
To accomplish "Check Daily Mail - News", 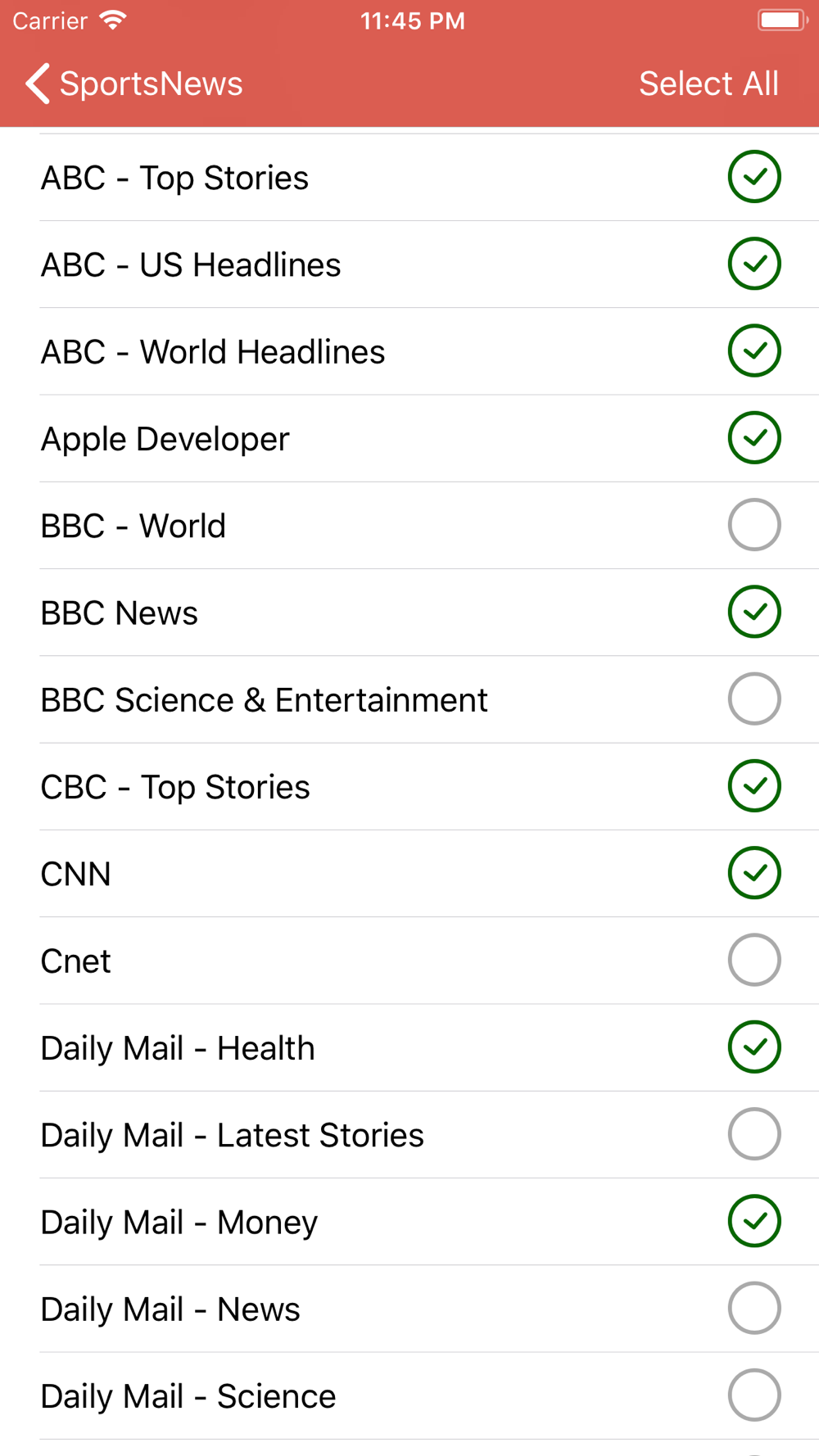I will click(x=754, y=1309).
